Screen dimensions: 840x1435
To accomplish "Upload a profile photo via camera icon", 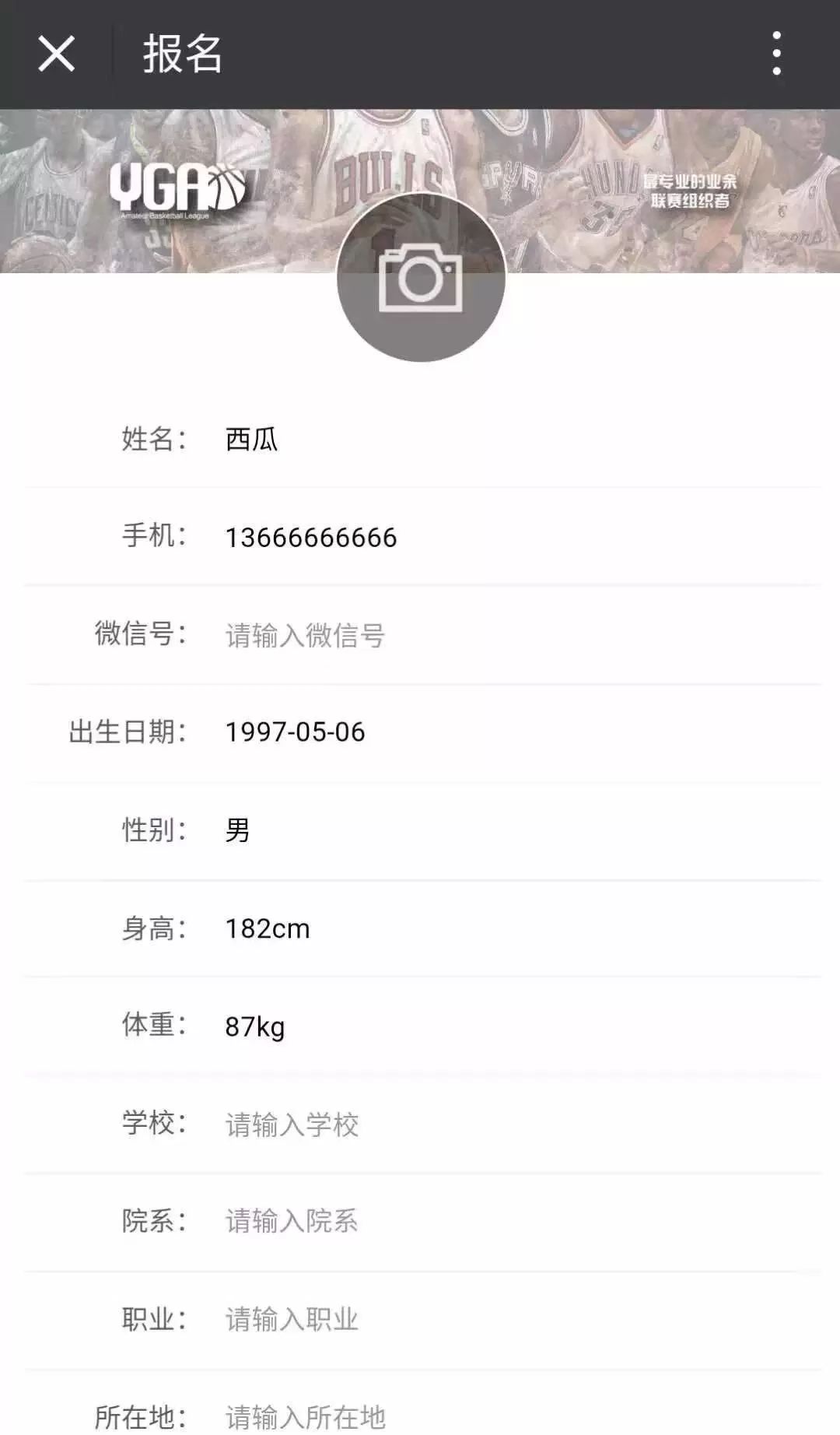I will click(421, 278).
